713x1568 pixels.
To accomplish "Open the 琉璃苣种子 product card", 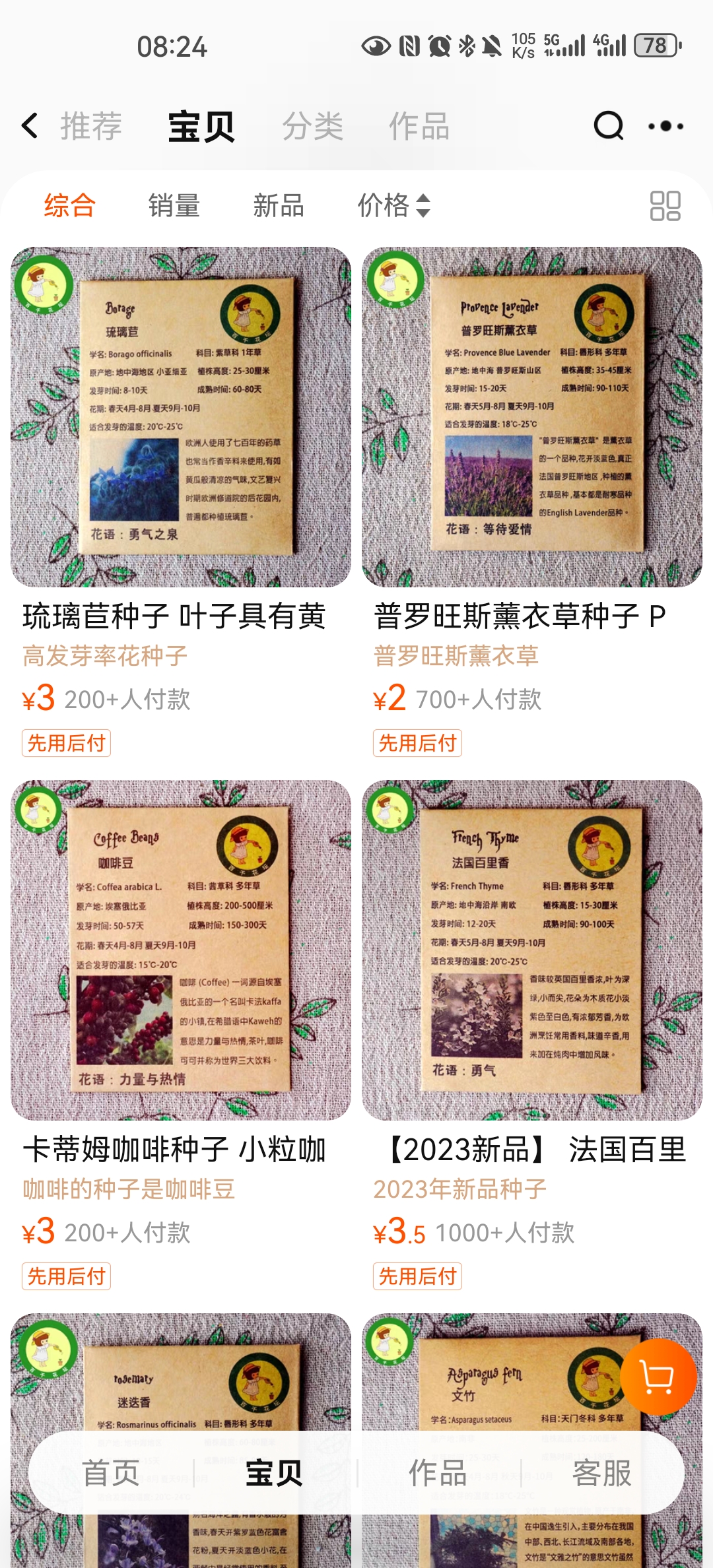I will pyautogui.click(x=181, y=417).
